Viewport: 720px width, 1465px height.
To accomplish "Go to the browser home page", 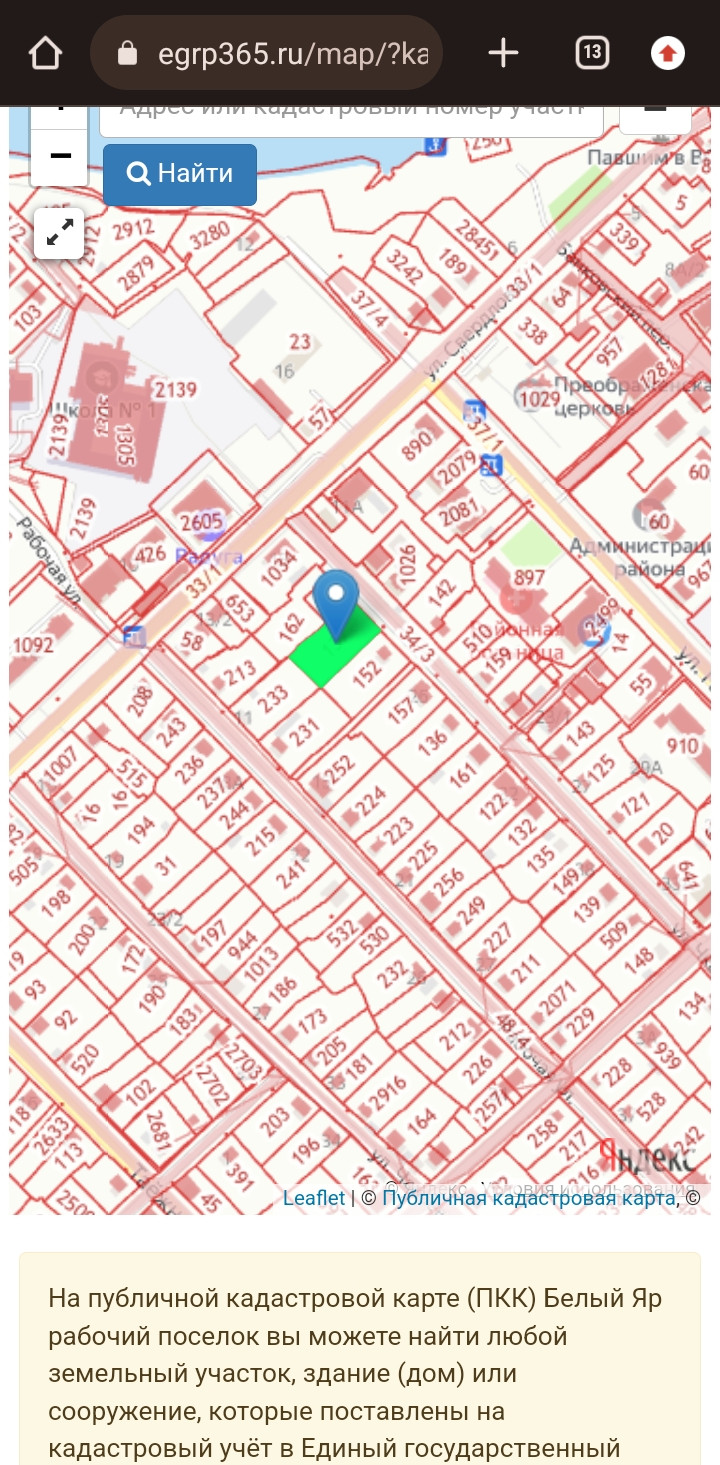I will (x=46, y=53).
